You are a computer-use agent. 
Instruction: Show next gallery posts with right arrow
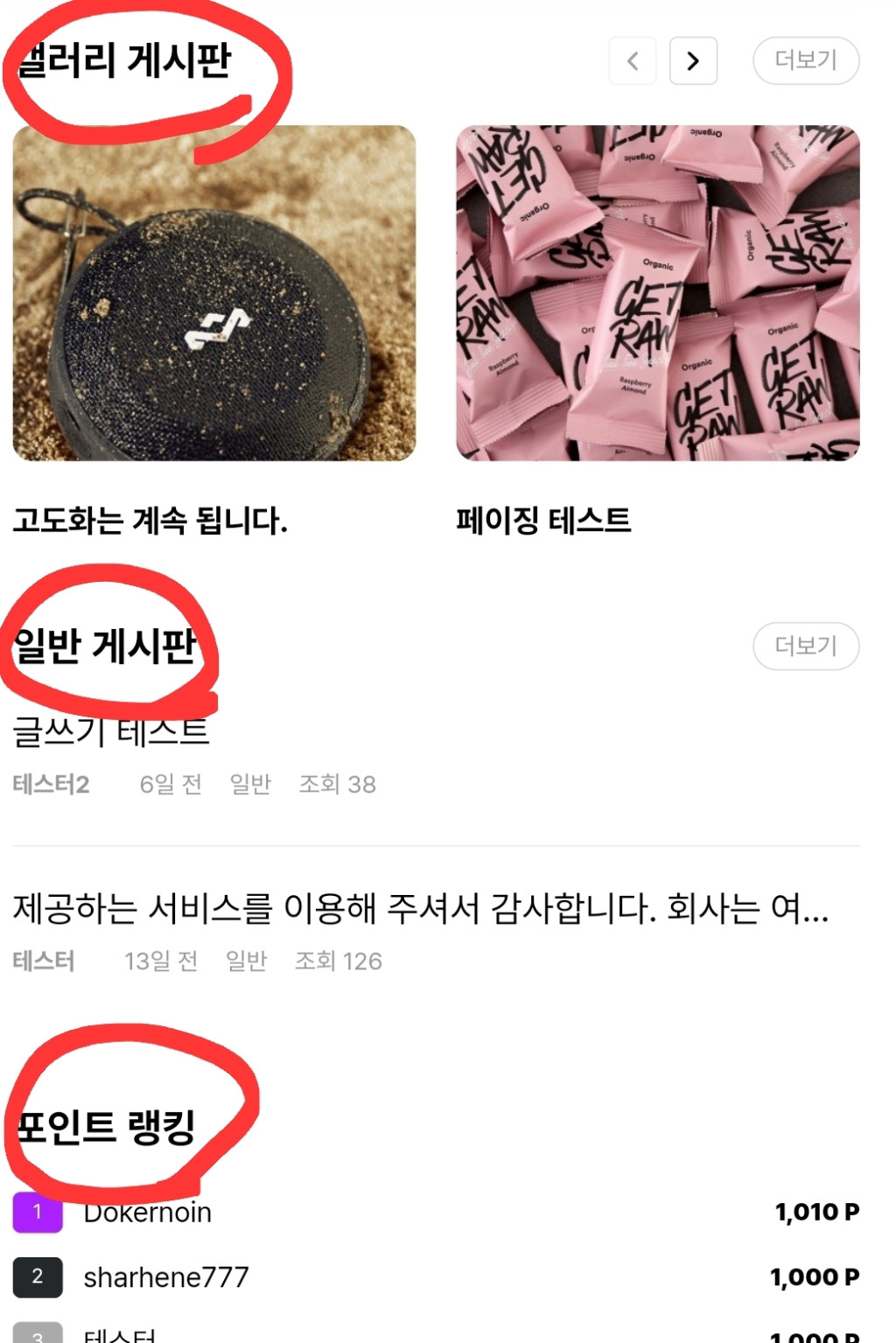[693, 60]
